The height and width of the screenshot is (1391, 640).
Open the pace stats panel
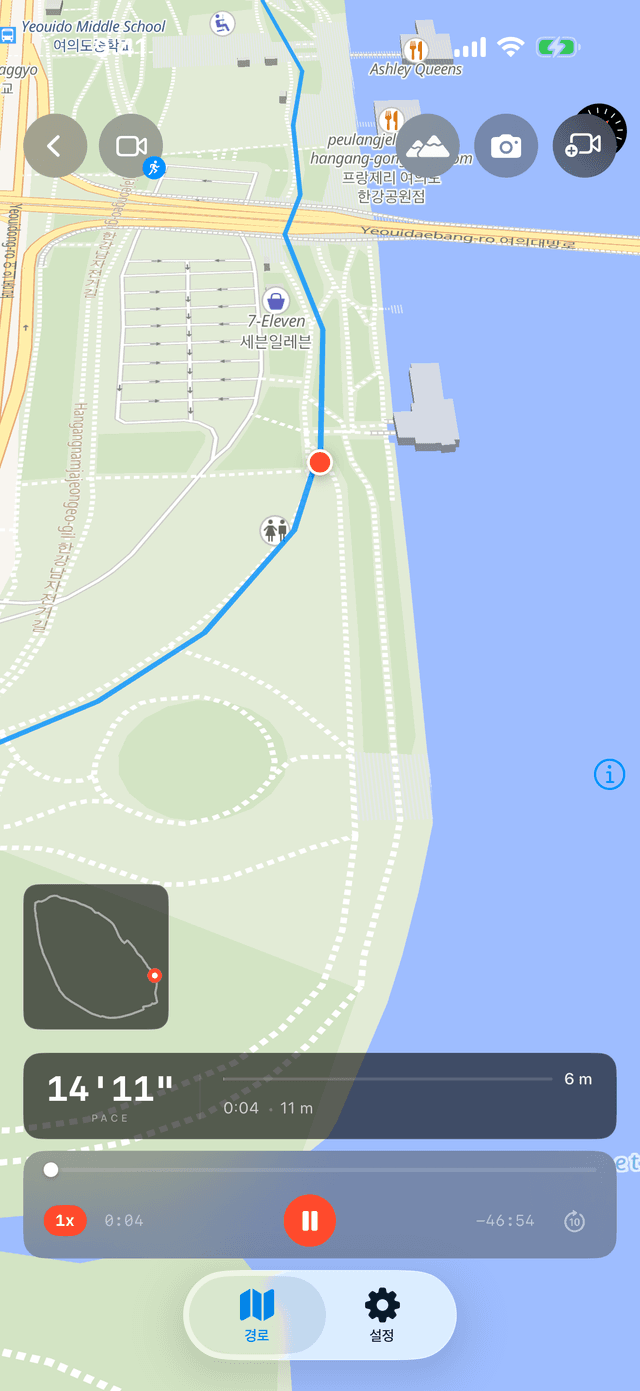[319, 1095]
